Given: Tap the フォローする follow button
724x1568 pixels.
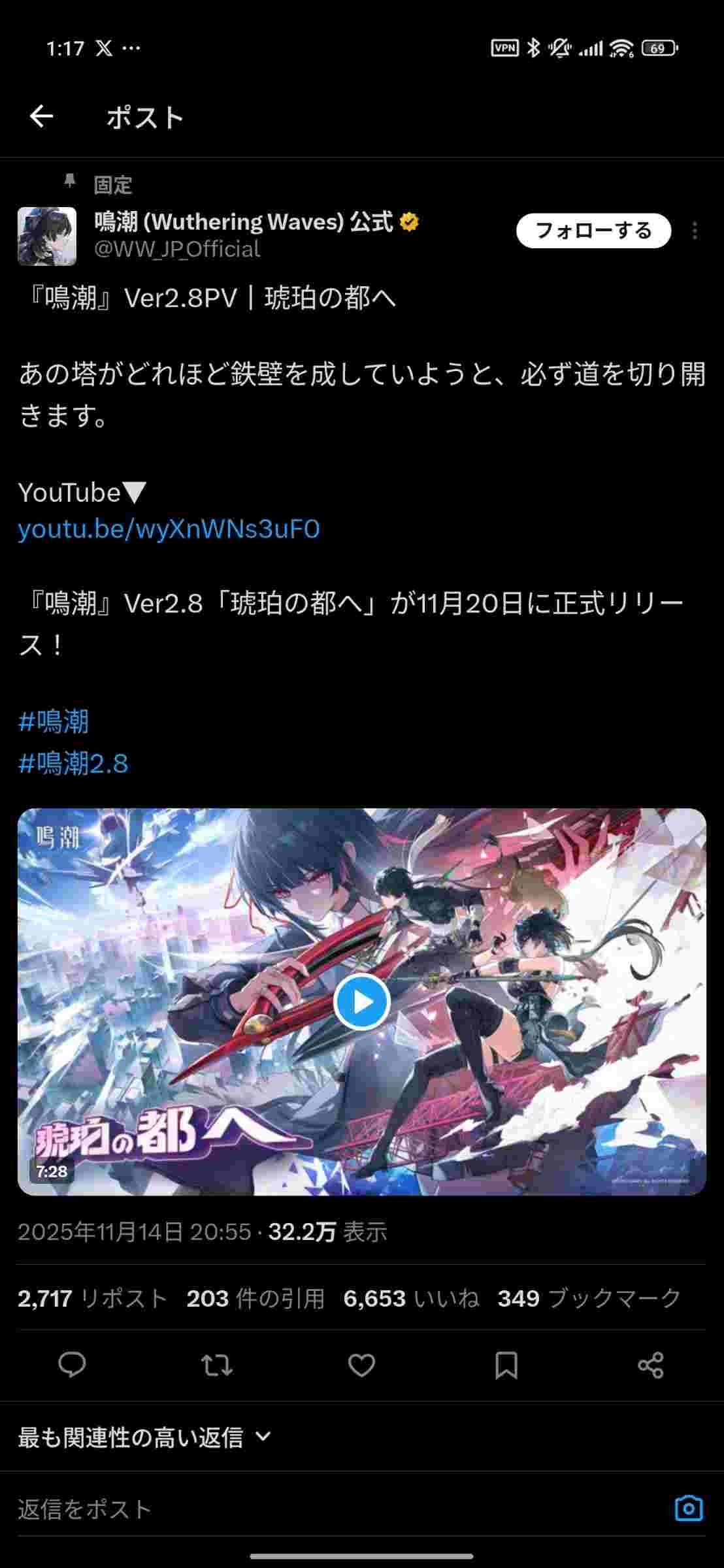Looking at the screenshot, I should coord(593,231).
